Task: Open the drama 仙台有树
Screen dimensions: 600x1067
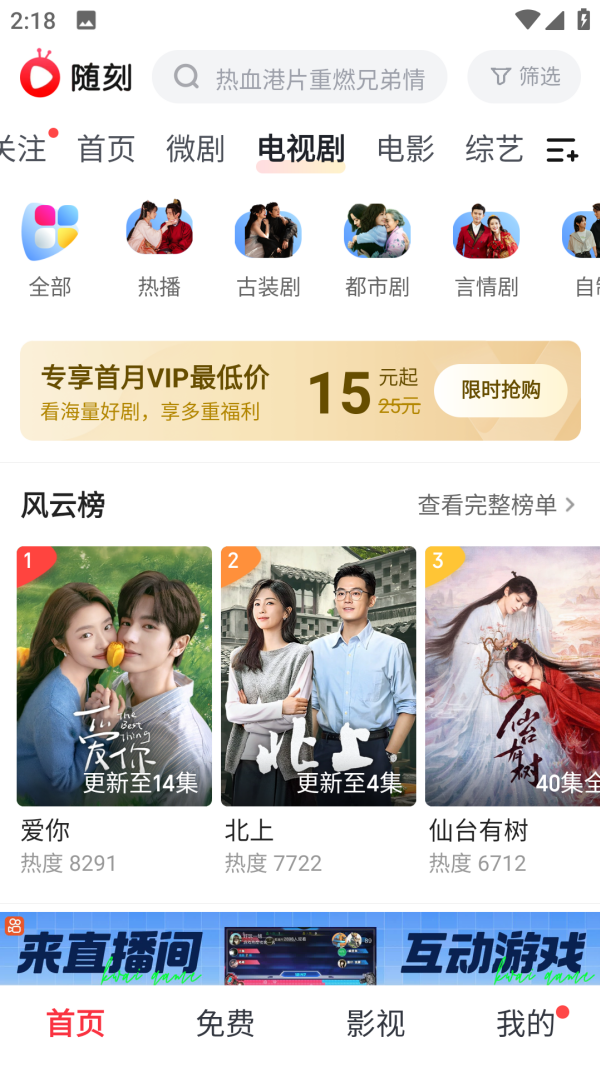Action: 512,676
